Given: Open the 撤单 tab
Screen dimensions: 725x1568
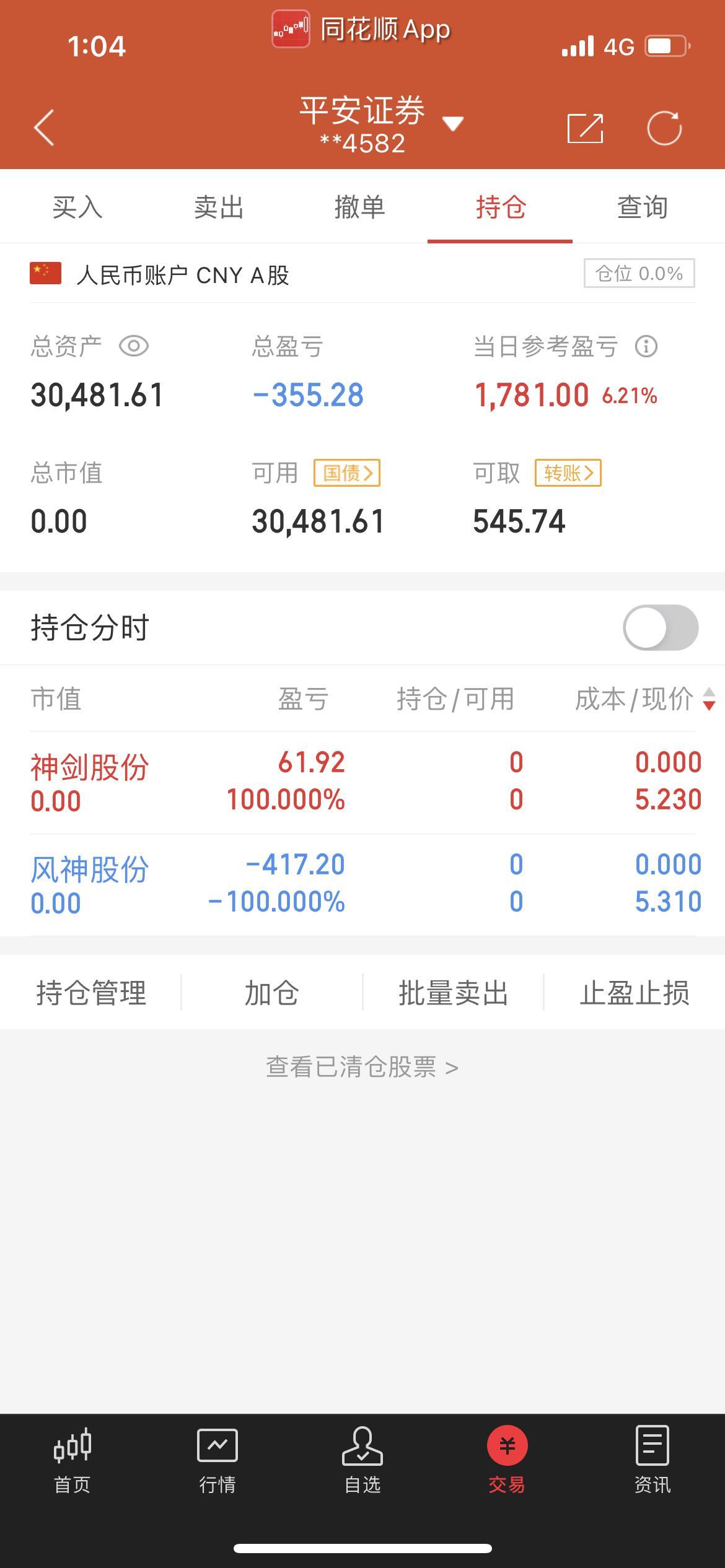Looking at the screenshot, I should pos(359,207).
